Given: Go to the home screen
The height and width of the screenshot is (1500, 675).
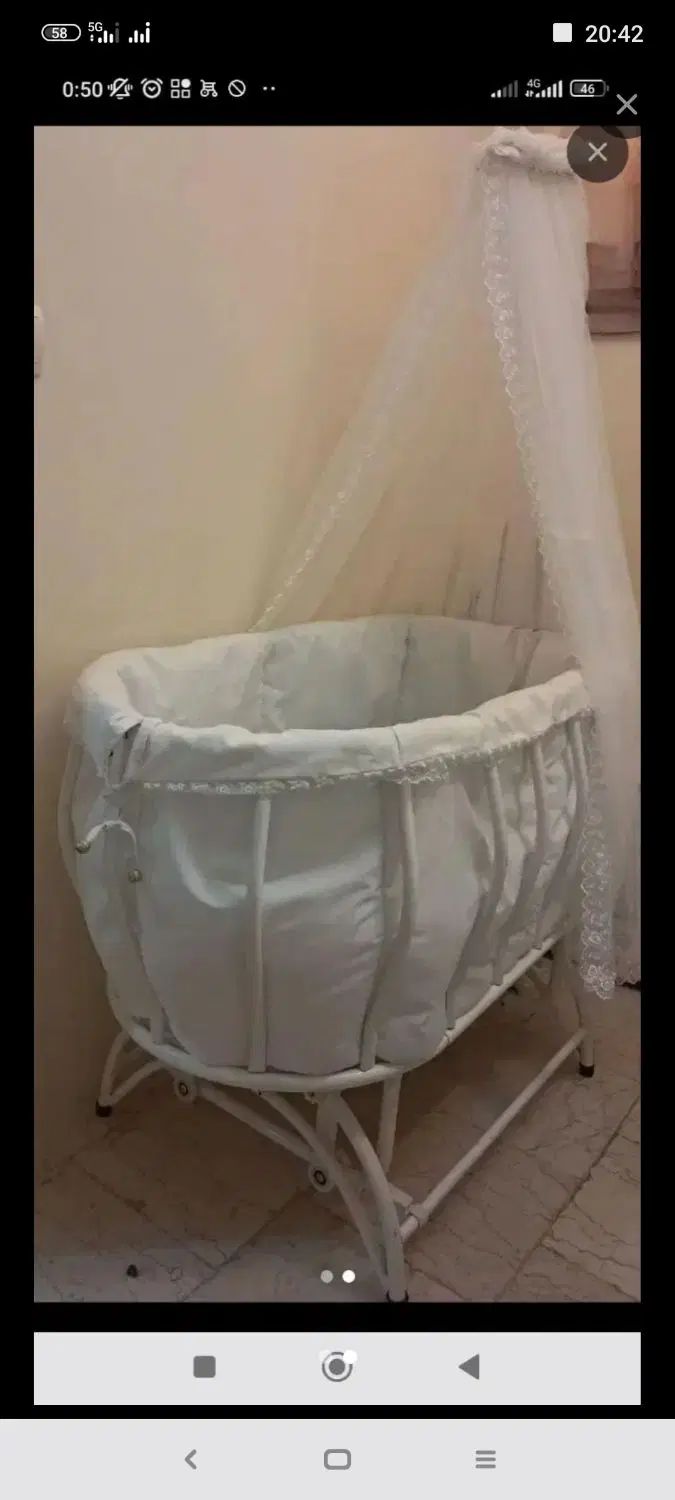Looking at the screenshot, I should (337, 1459).
